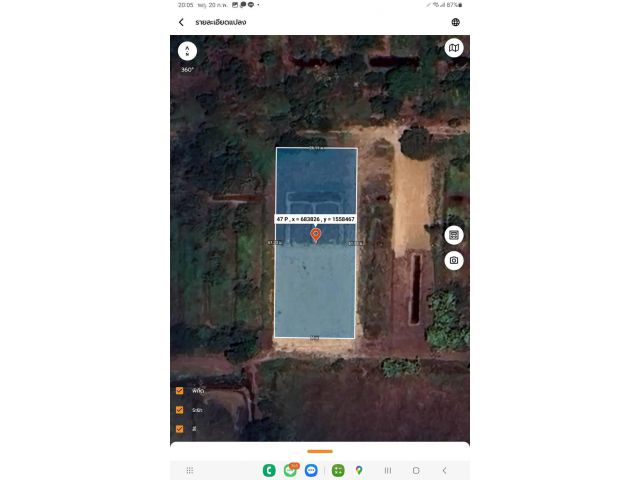Tap the camera button on the map
The image size is (640, 480).
(x=454, y=260)
